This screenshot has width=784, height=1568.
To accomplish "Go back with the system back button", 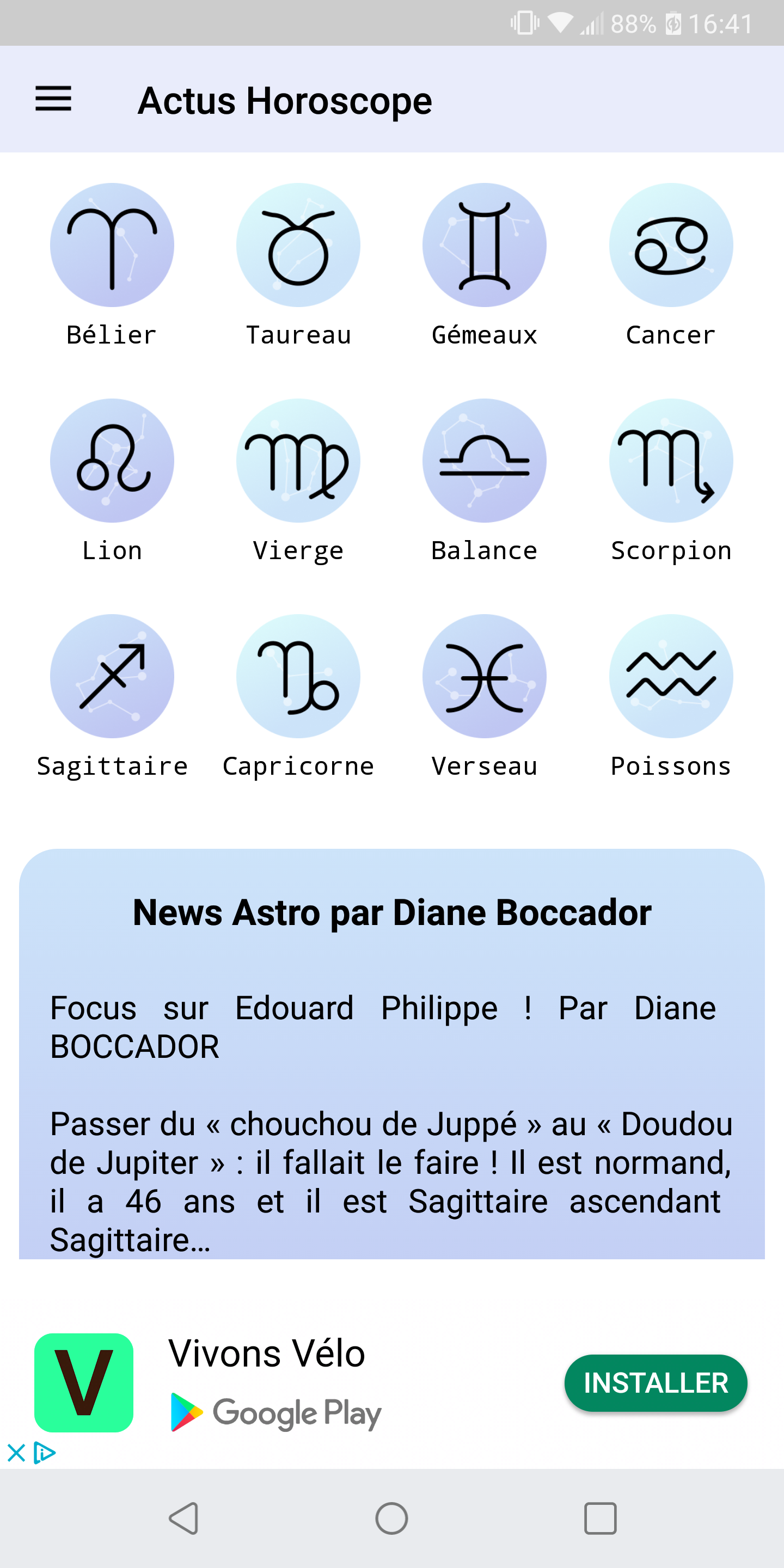I will pos(184,1518).
